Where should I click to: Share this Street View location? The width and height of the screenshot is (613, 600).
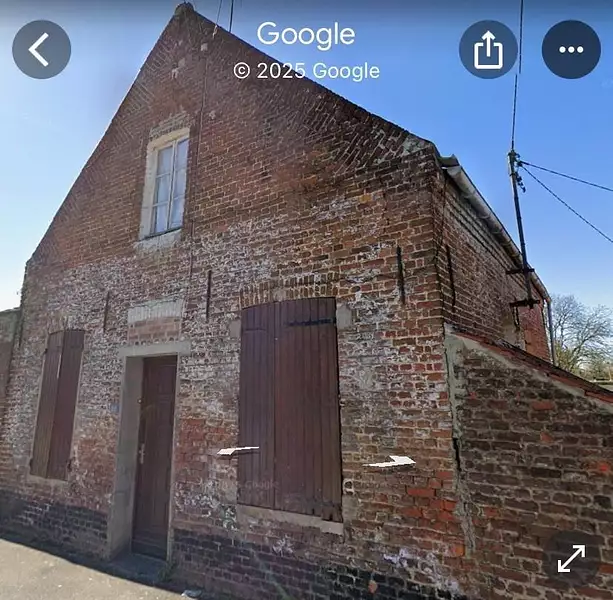pyautogui.click(x=488, y=49)
